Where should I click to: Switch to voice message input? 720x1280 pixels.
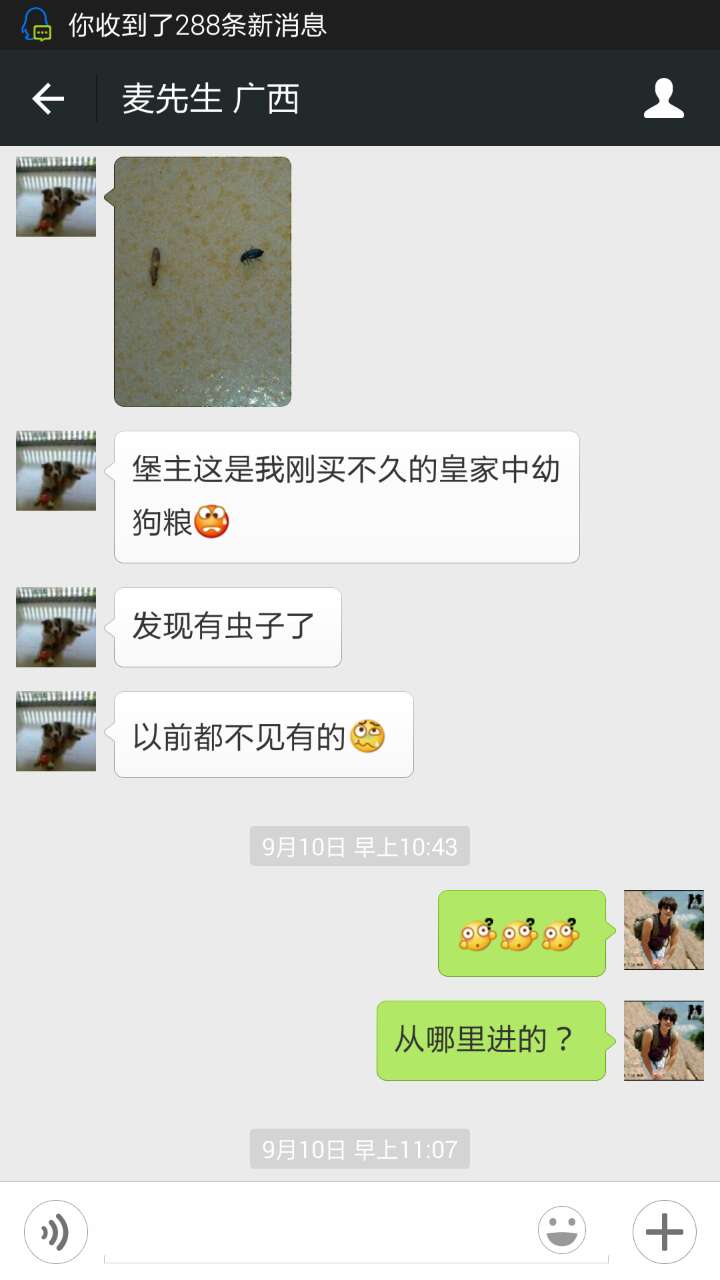coord(56,1231)
